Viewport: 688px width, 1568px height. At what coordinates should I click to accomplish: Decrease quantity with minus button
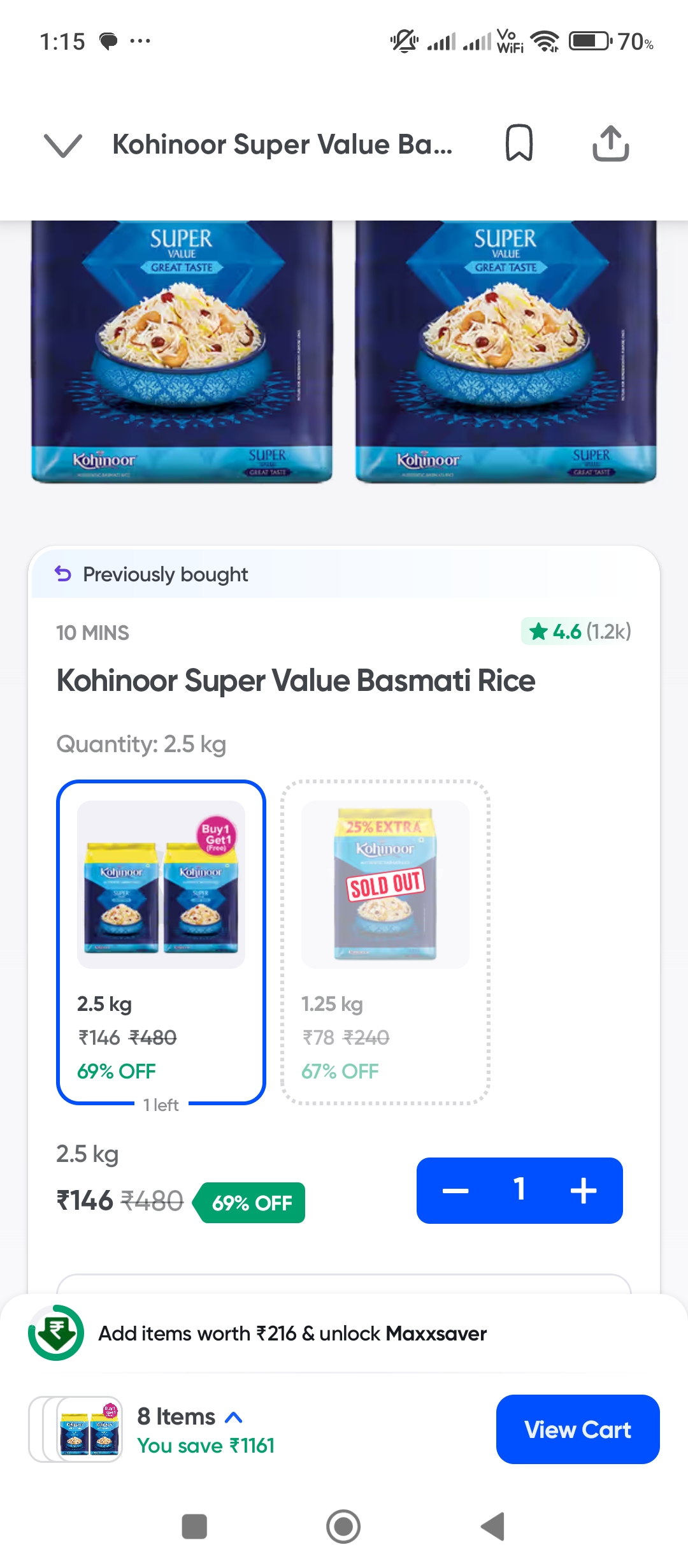tap(455, 1191)
